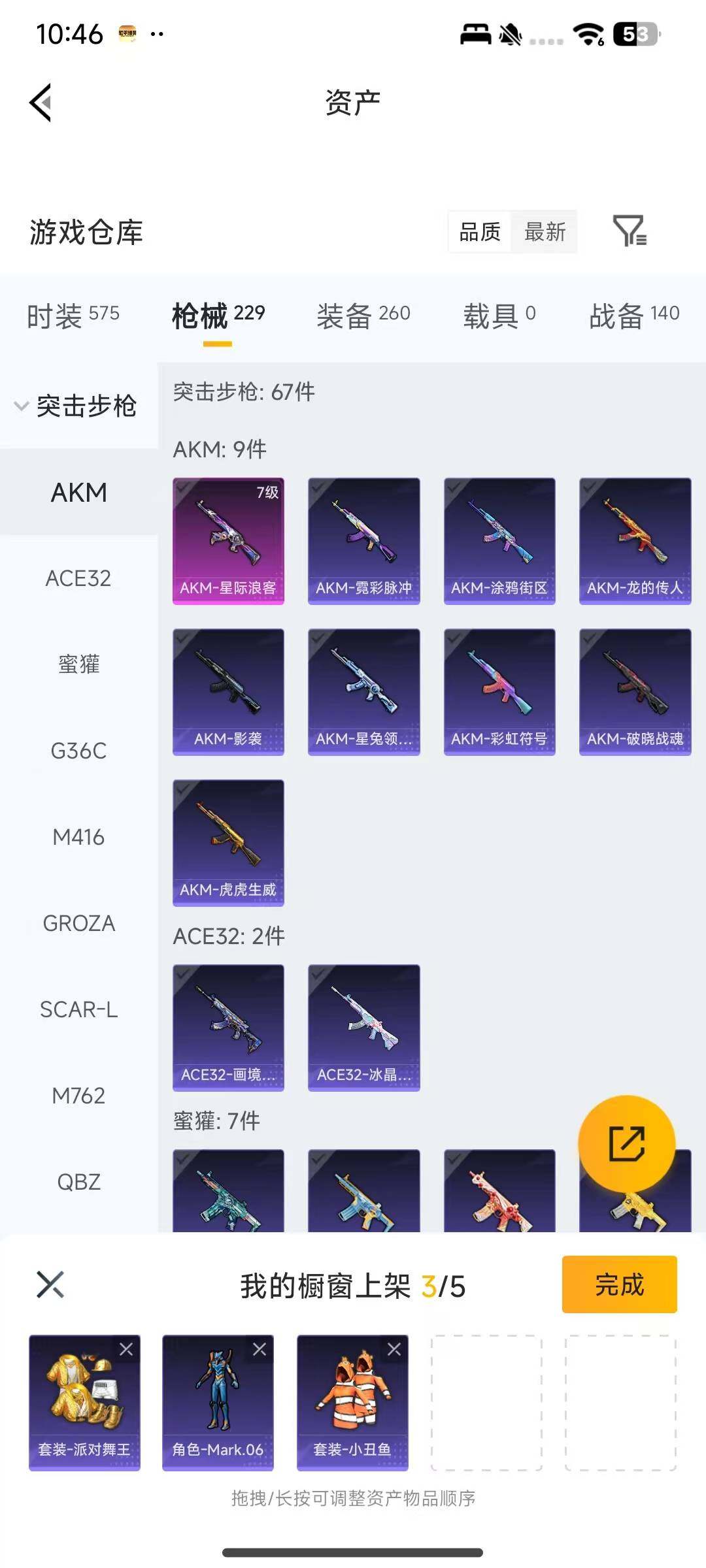This screenshot has width=706, height=1568.
Task: Tap the 完成 button
Action: click(x=619, y=1284)
